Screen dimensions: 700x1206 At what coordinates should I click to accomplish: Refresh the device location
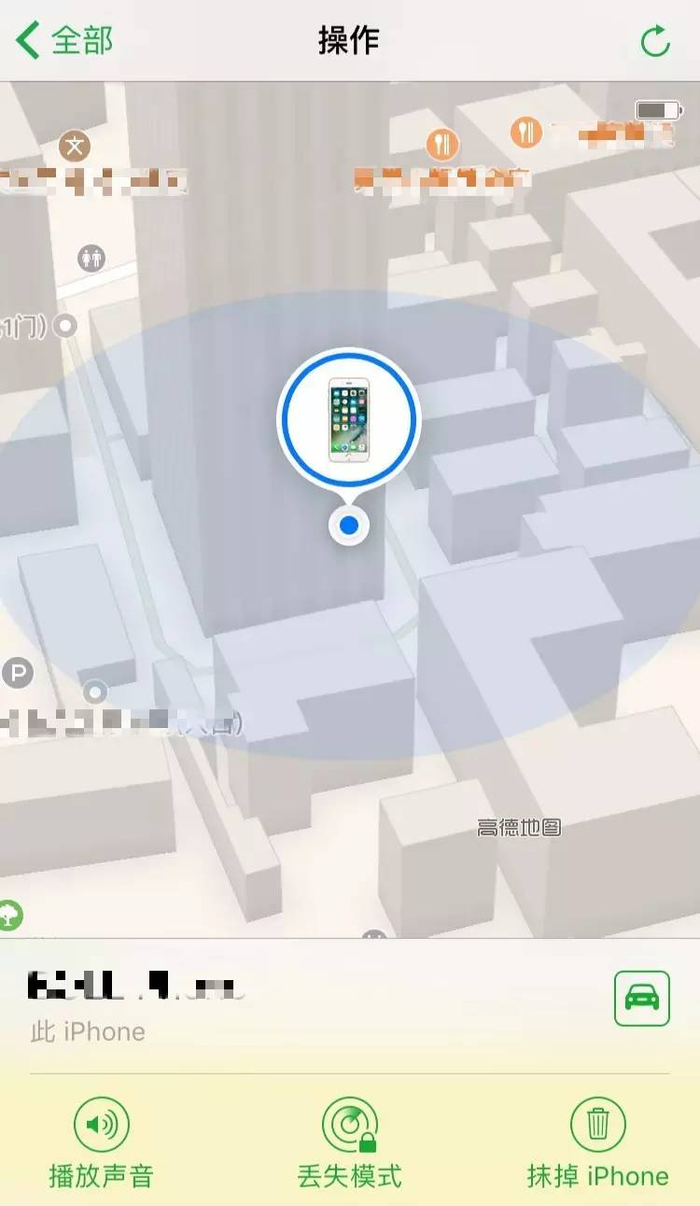point(655,41)
